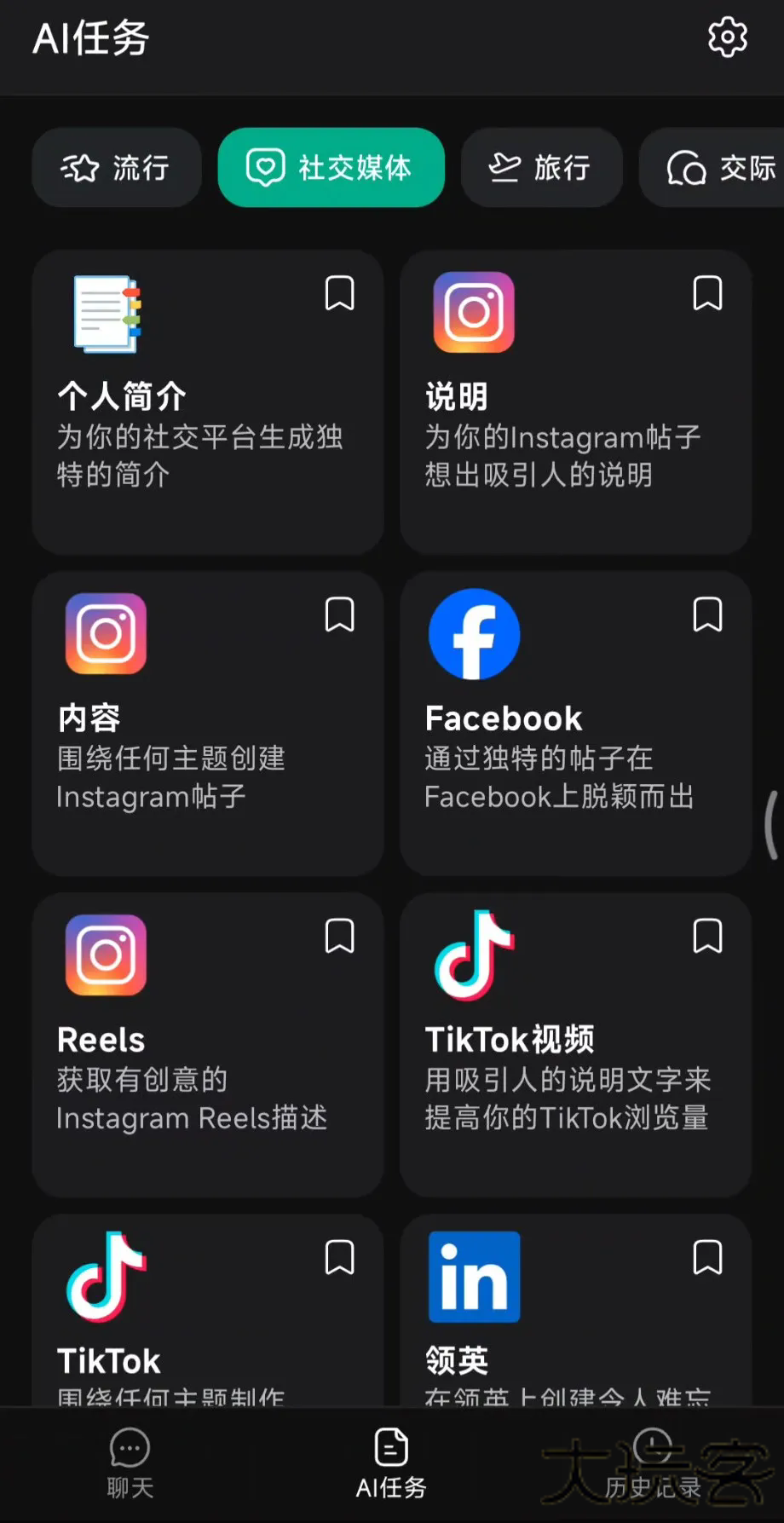Select the 社交媒体 category chip
Screen dimensions: 784x1523
click(331, 168)
